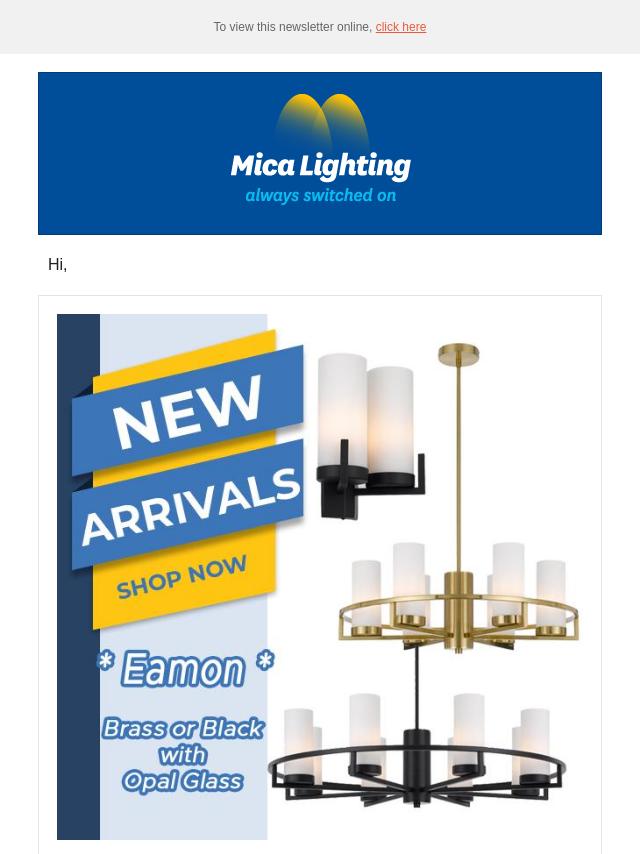Open the newsletter online via click here
The image size is (640, 854).
click(x=400, y=27)
